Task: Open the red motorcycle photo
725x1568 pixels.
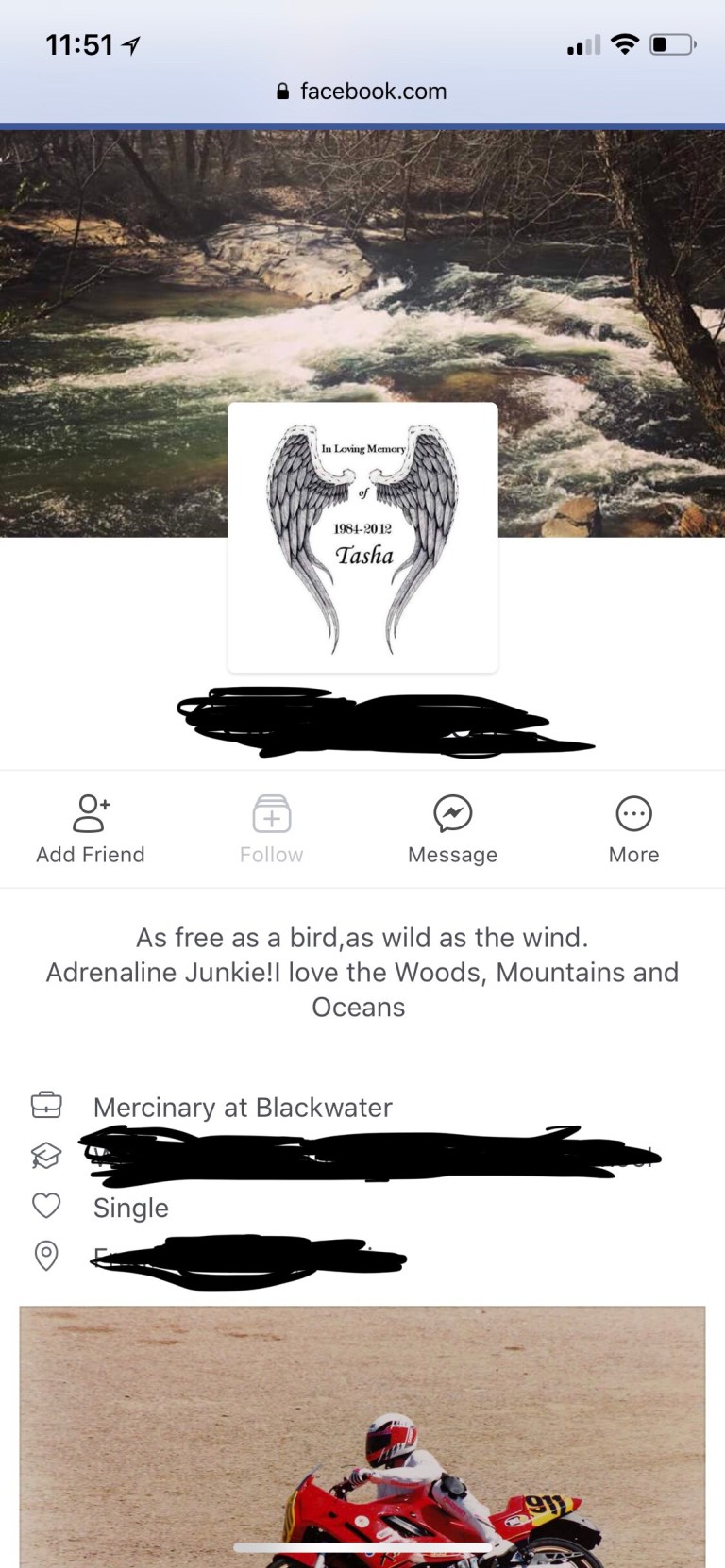Action: 362,1434
